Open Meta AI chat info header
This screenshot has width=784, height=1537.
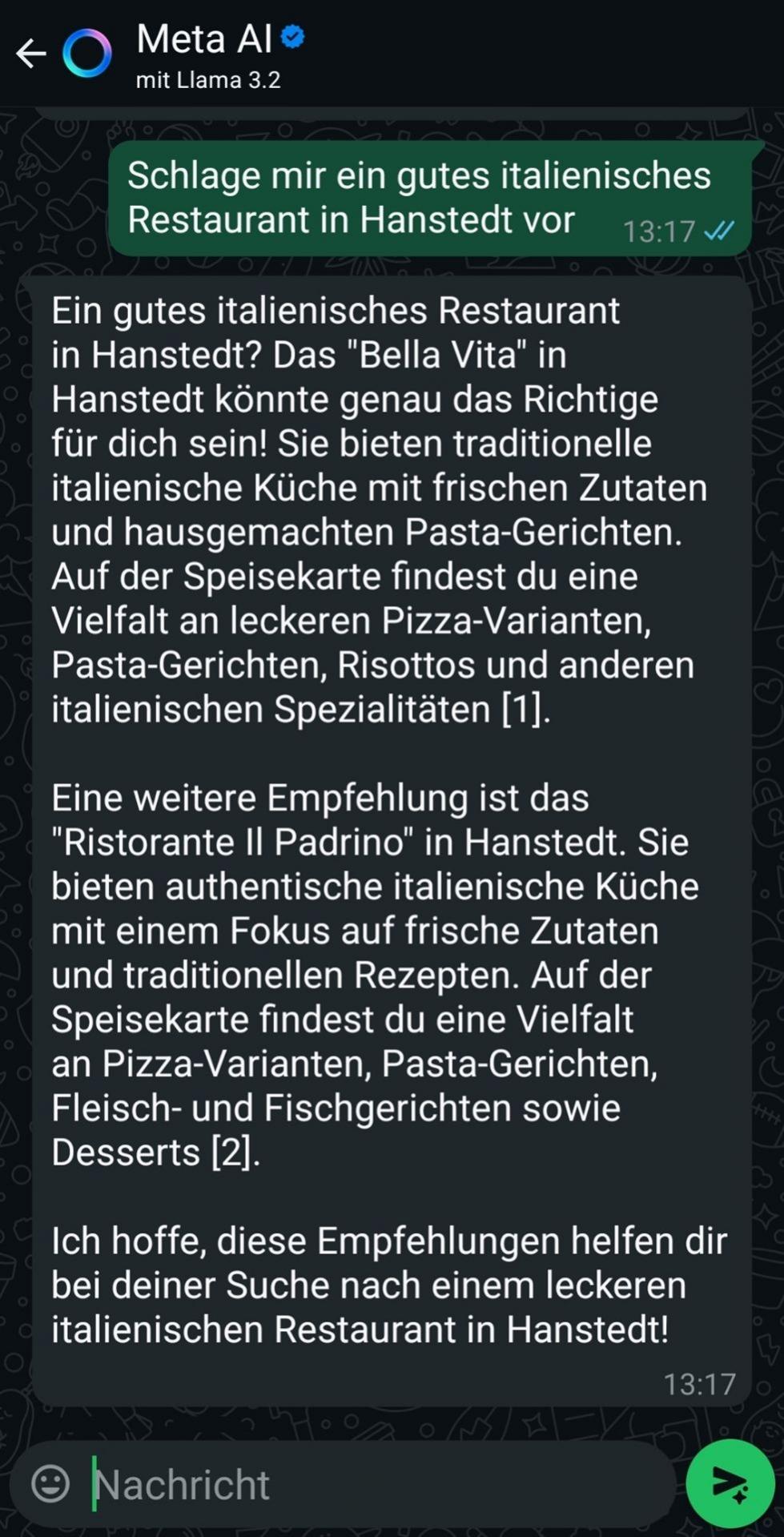208,54
